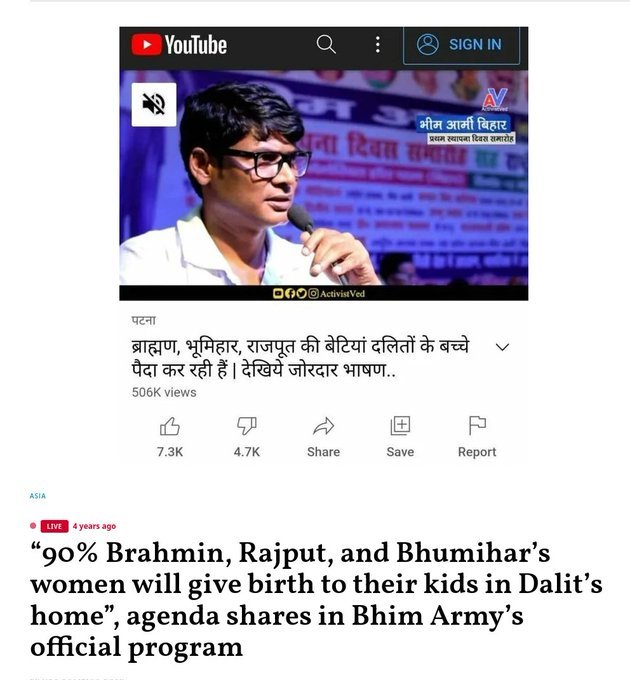Open the ASIA category link
The image size is (630, 680).
pos(37,496)
